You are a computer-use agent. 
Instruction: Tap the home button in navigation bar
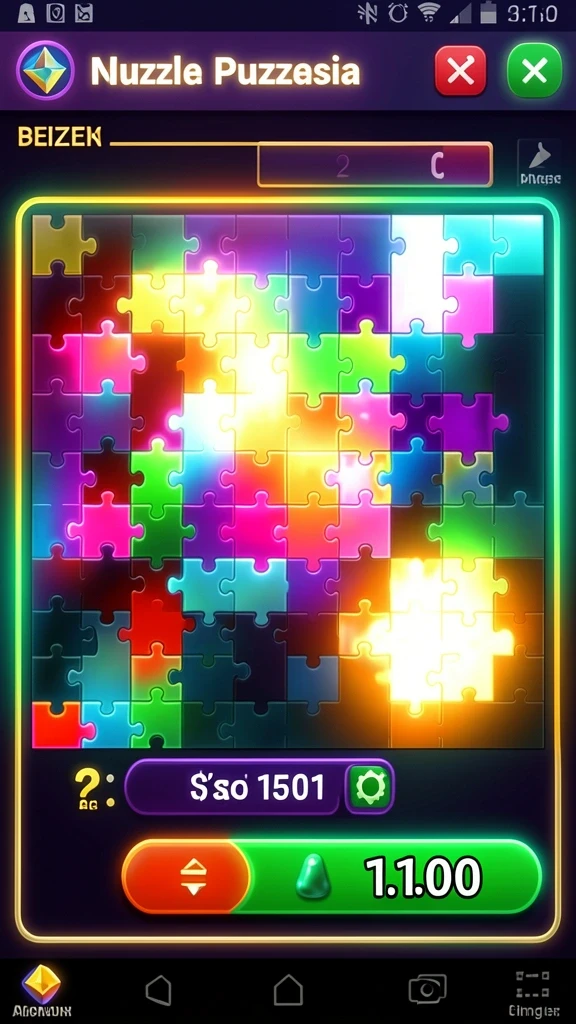pos(288,990)
